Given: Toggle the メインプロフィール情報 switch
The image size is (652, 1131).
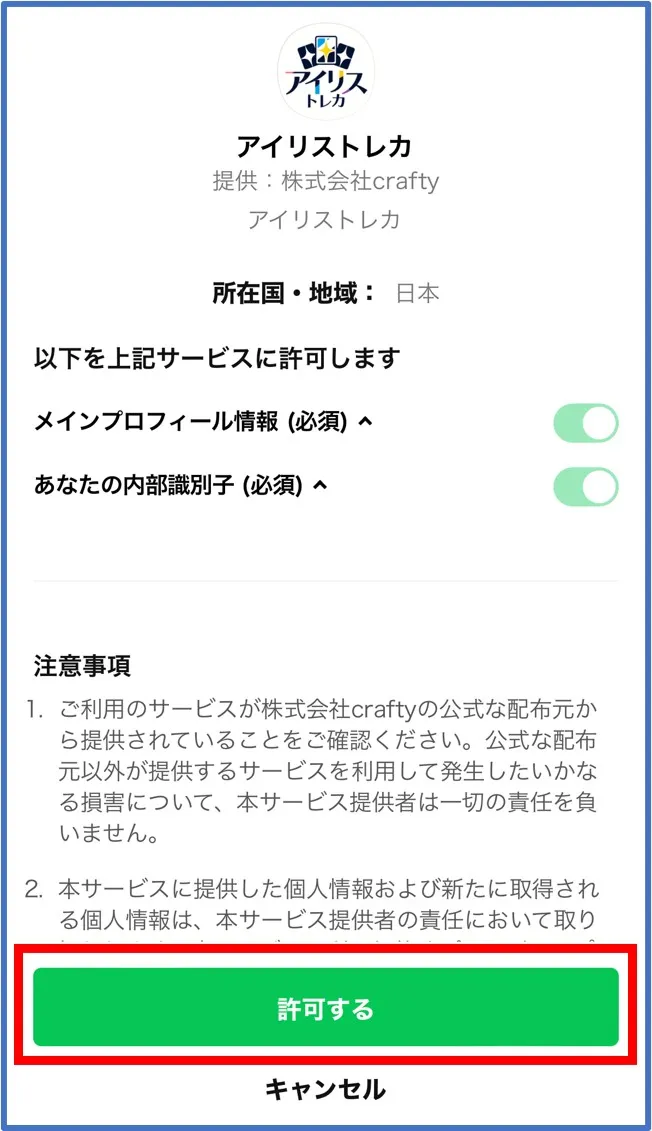Looking at the screenshot, I should (x=586, y=423).
